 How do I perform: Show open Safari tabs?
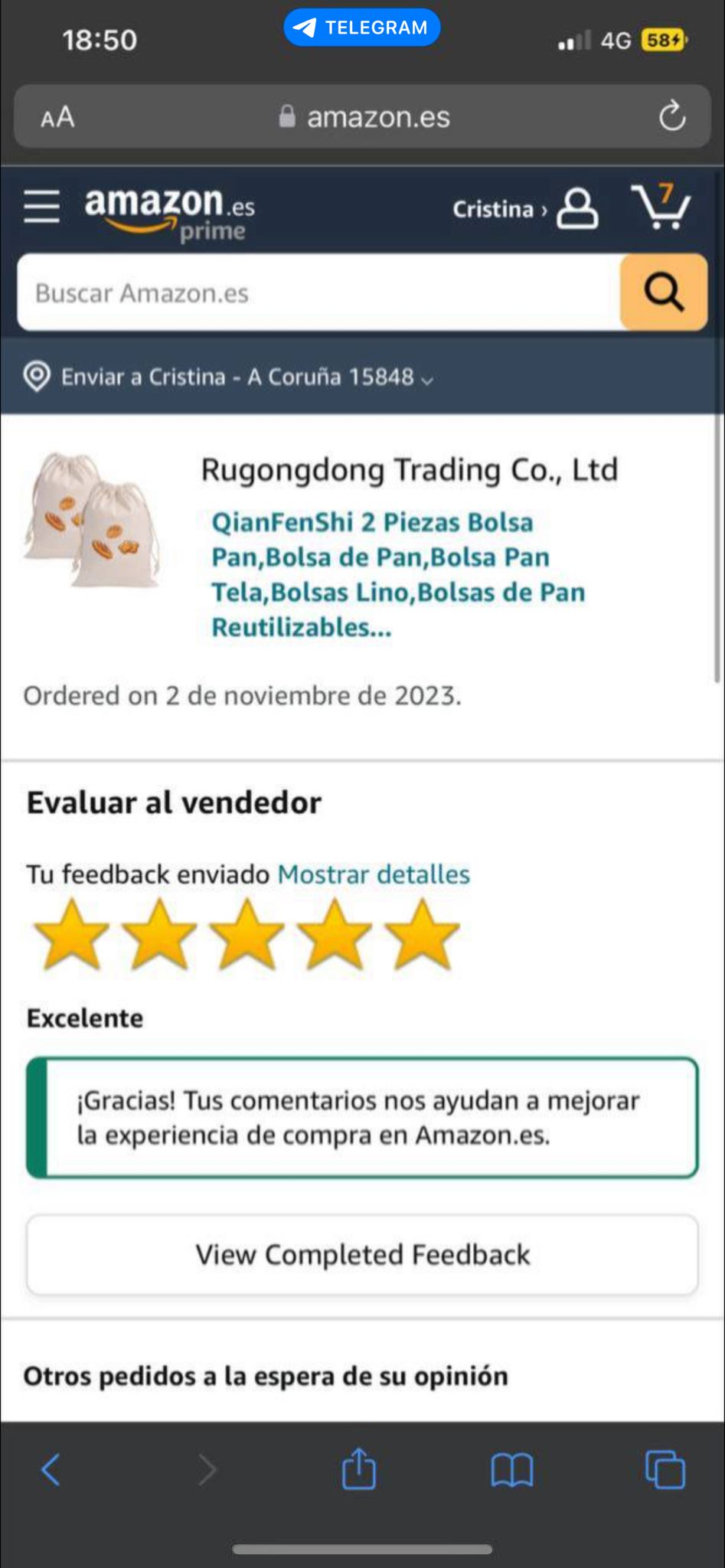[665, 1469]
